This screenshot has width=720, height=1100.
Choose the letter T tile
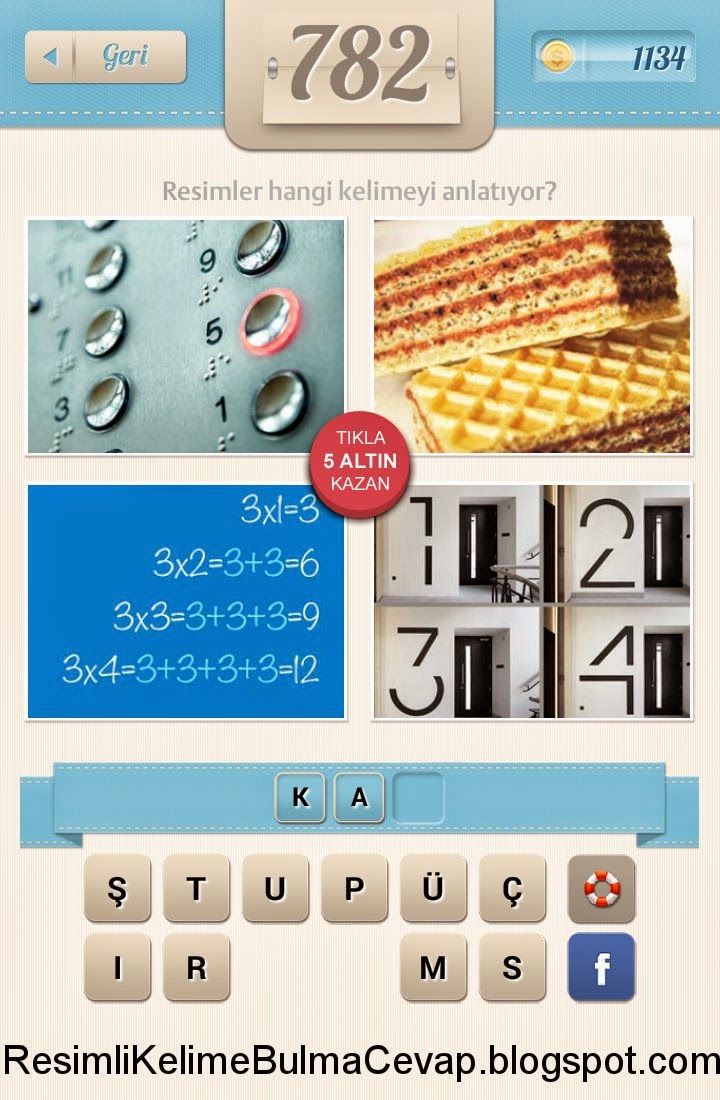pyautogui.click(x=196, y=888)
